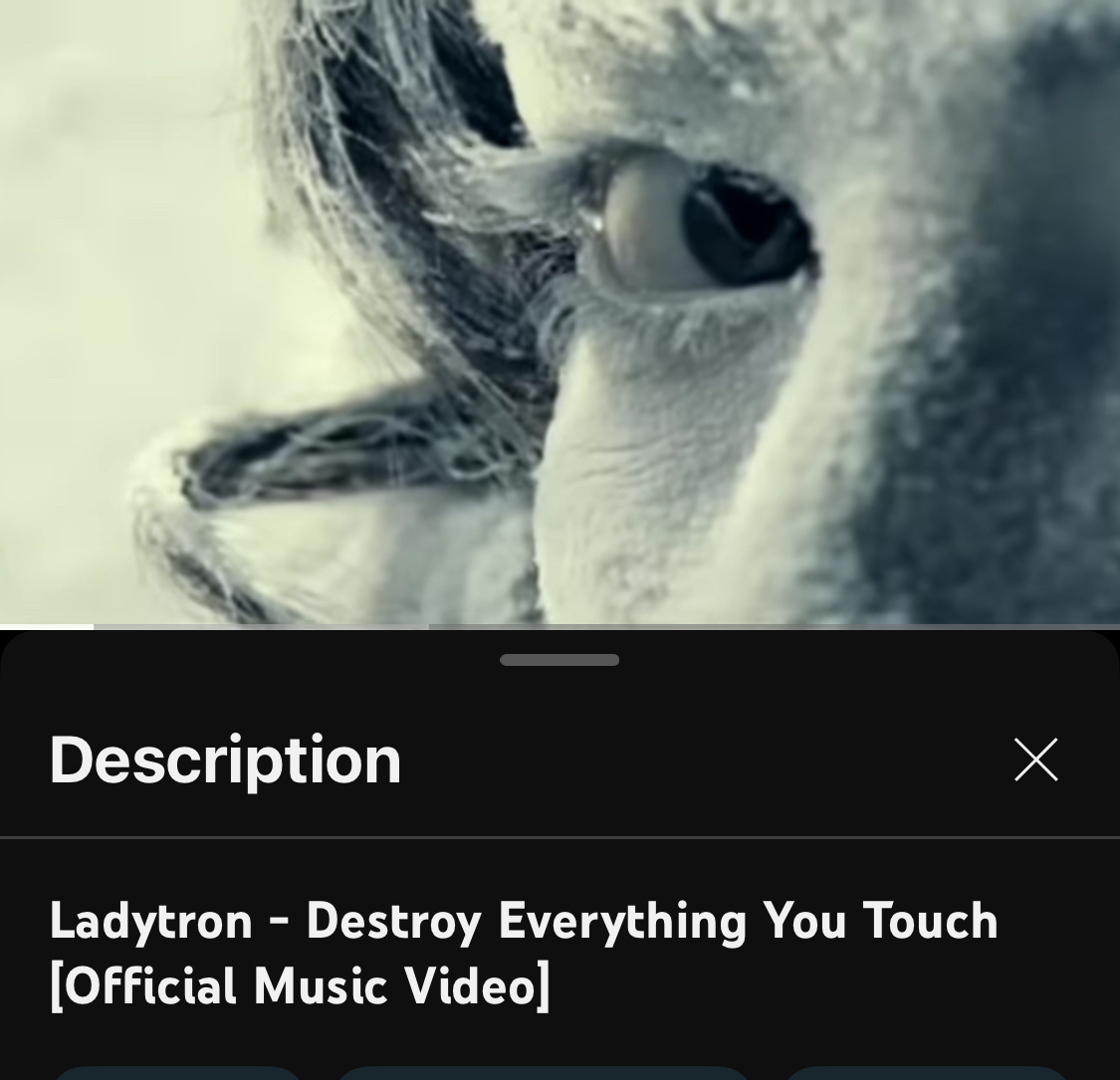
Task: Tap the playing video to show controls
Action: click(560, 309)
